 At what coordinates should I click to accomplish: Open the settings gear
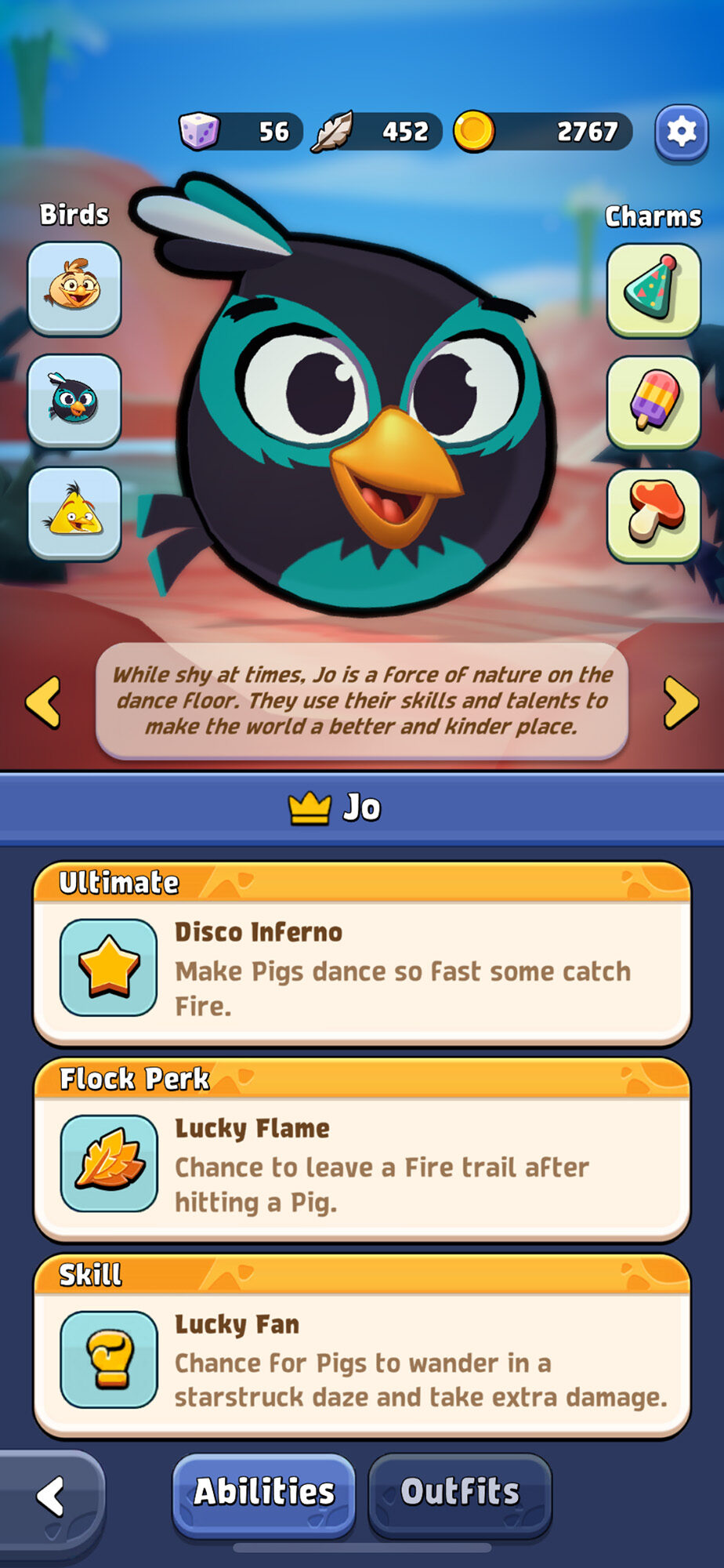(x=681, y=132)
